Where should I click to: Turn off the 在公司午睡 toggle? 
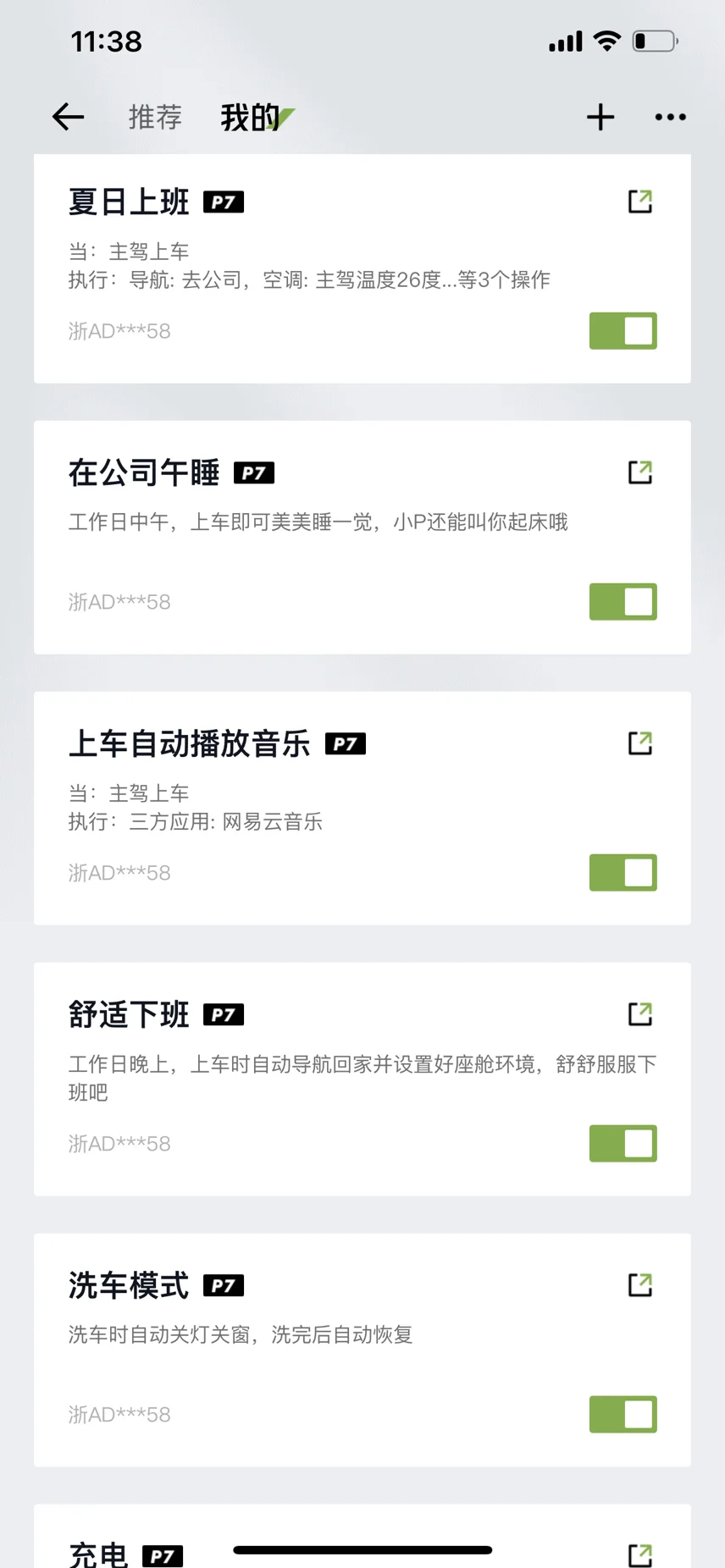tap(623, 602)
